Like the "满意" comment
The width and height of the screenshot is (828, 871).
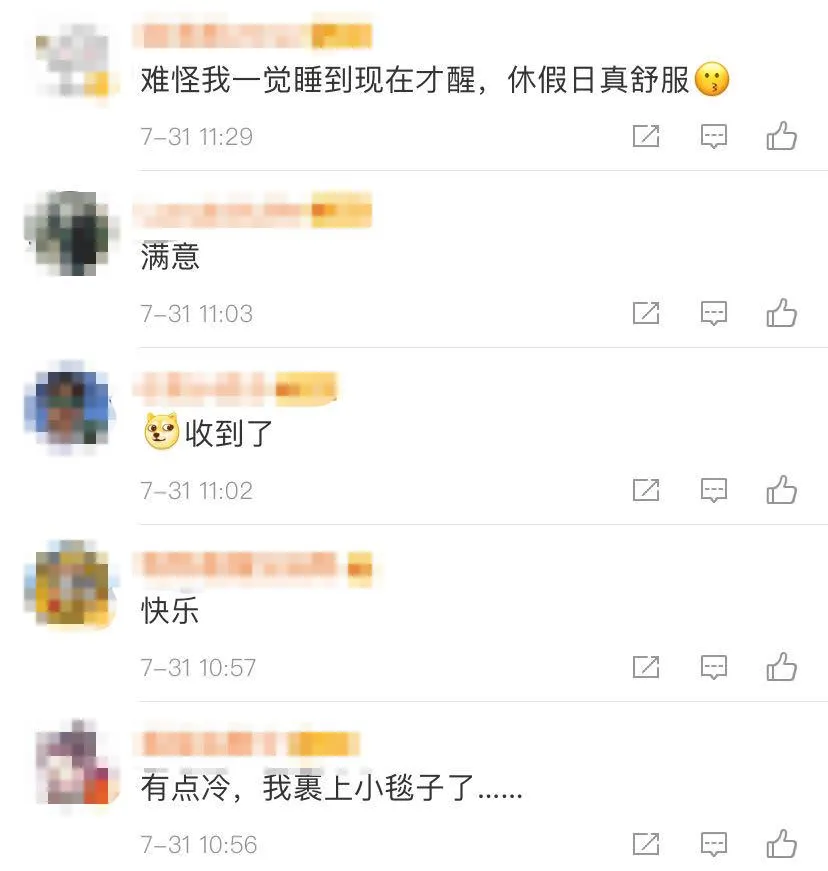pyautogui.click(x=781, y=313)
